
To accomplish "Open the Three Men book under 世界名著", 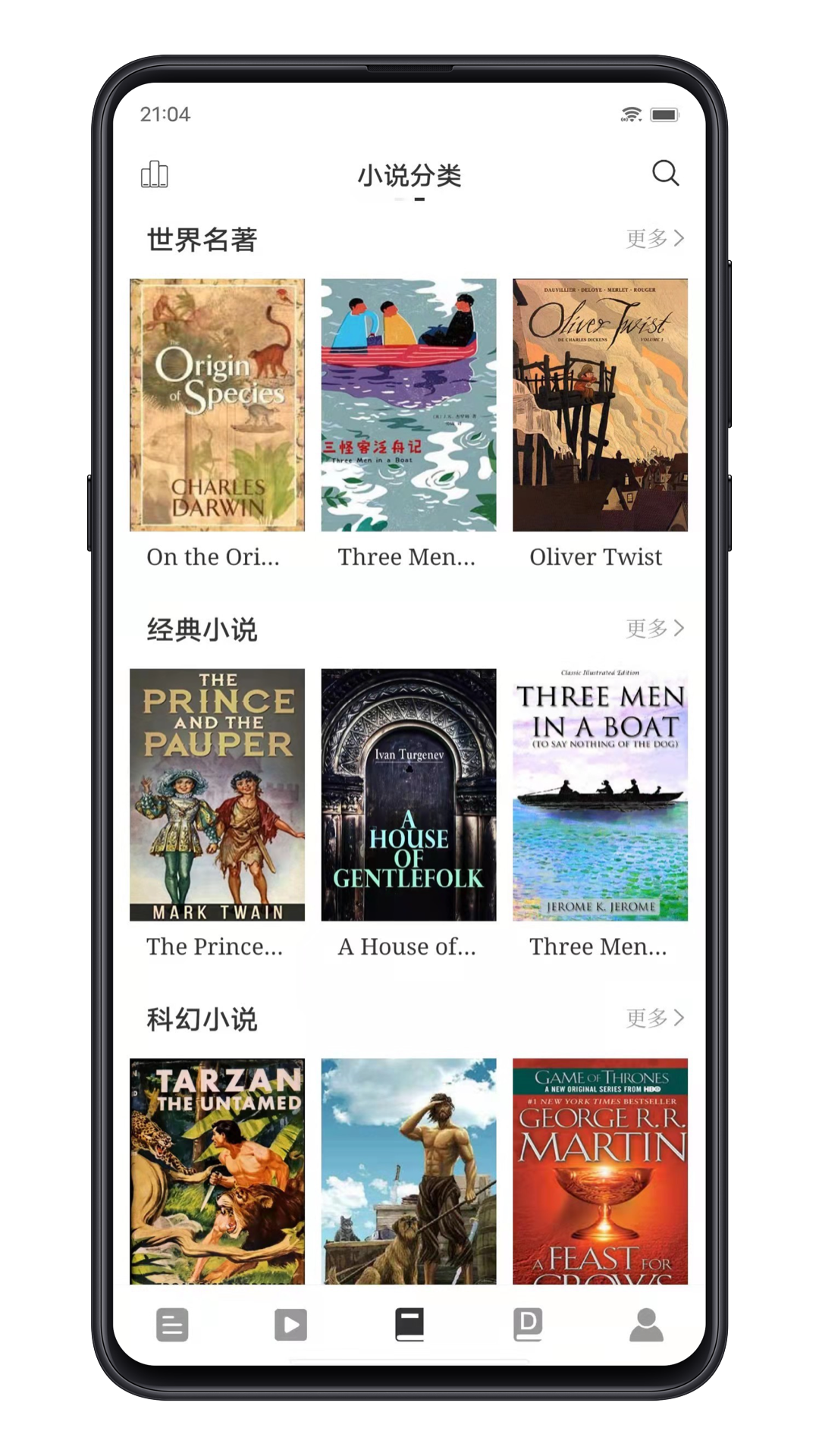I will coord(409,405).
